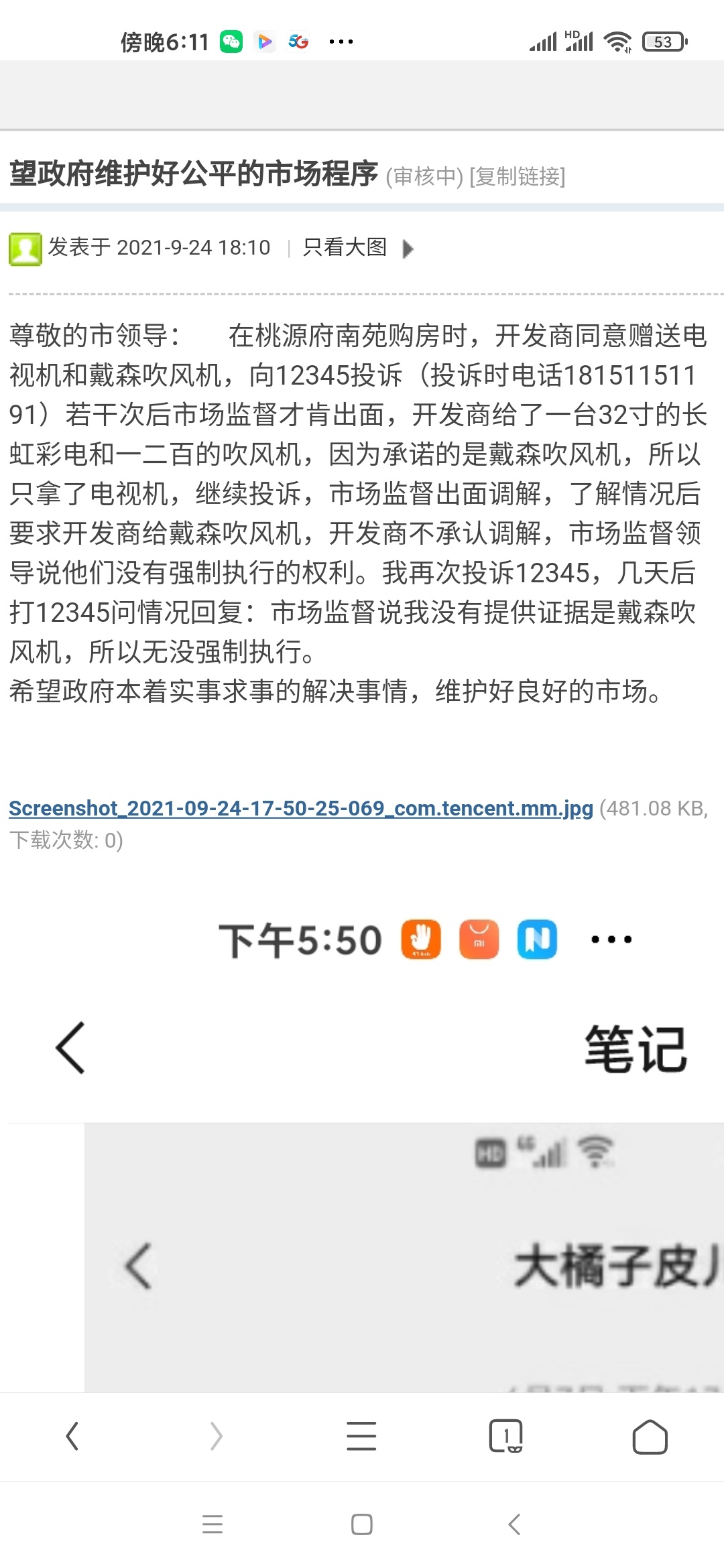Open the Screenshot jpg attachment link
The image size is (724, 1568).
[300, 809]
